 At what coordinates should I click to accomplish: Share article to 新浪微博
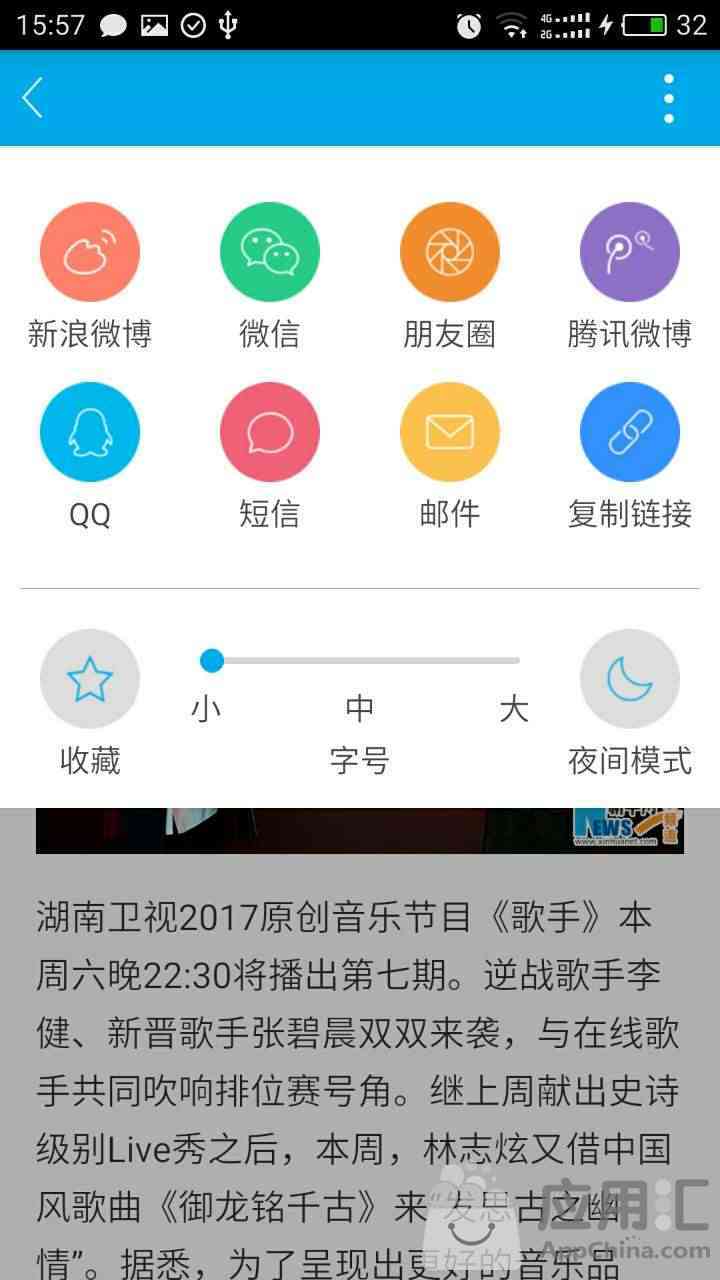tap(90, 252)
